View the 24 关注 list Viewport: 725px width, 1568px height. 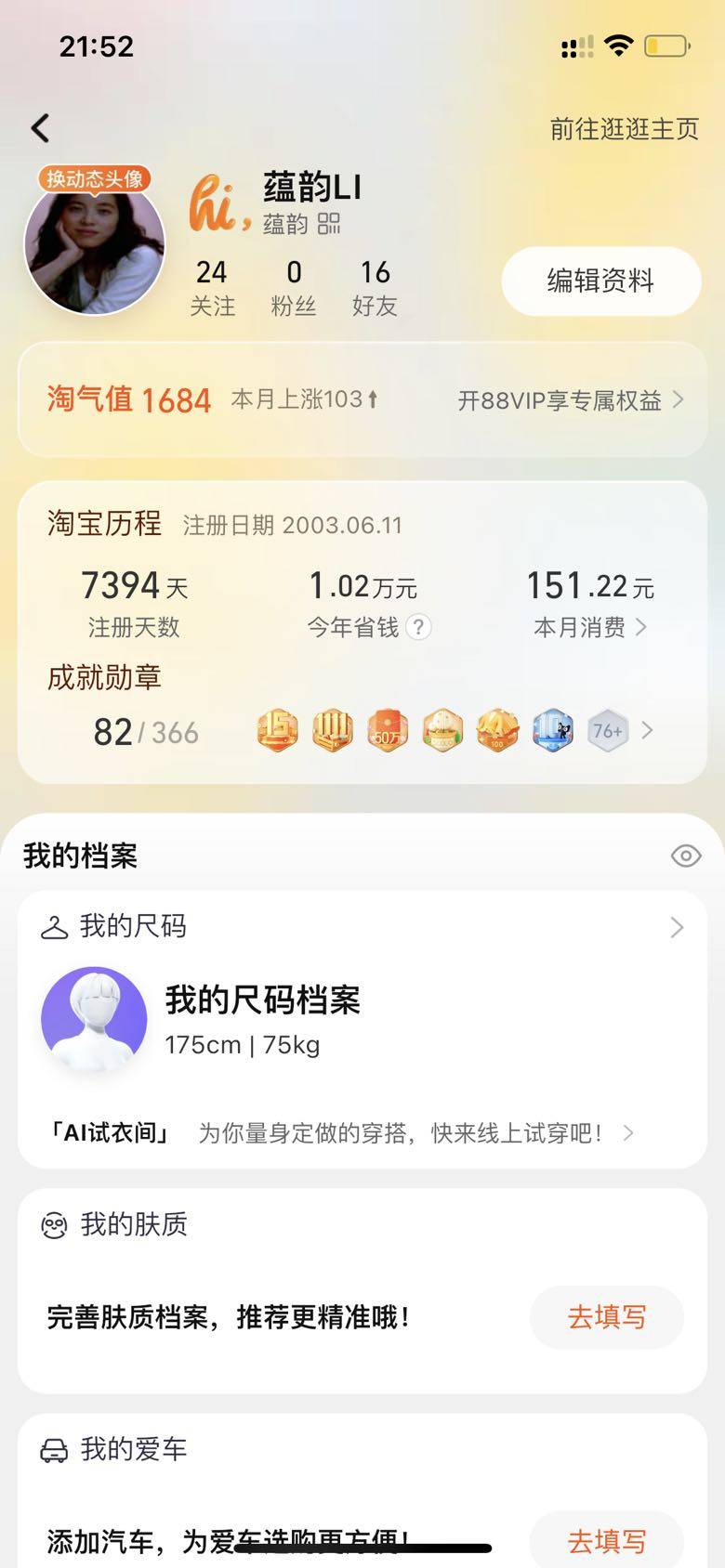[x=212, y=287]
